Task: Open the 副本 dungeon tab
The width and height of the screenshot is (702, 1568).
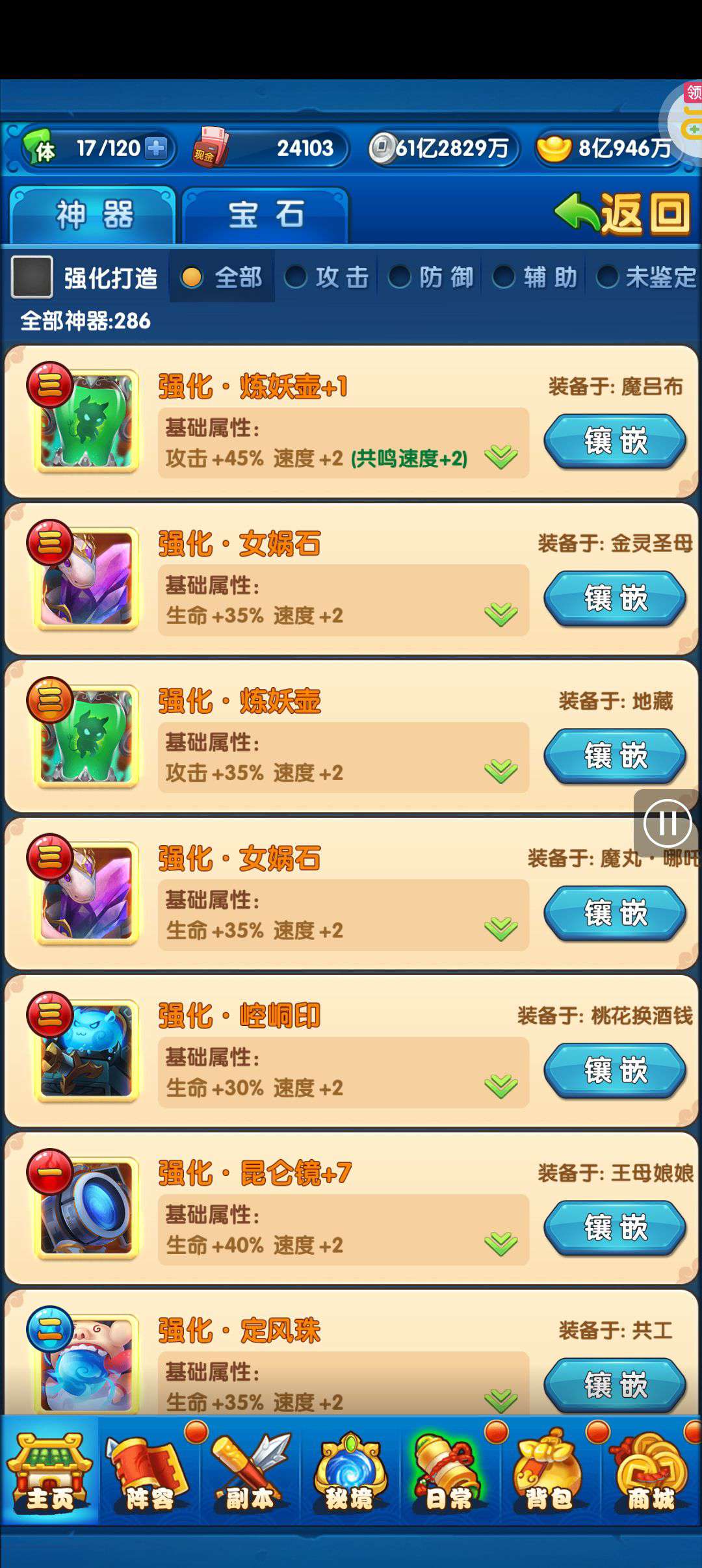Action: (250, 1472)
